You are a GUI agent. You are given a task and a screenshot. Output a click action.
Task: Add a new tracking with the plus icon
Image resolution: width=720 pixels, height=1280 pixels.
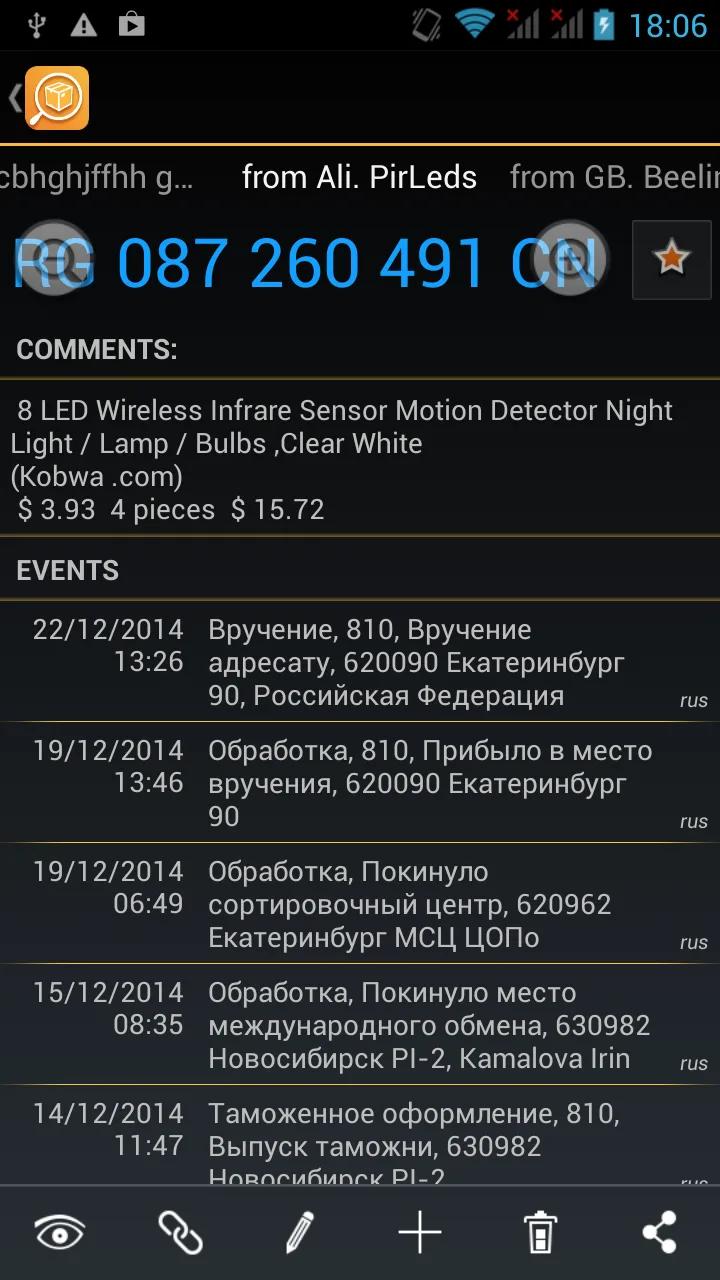(x=420, y=1232)
